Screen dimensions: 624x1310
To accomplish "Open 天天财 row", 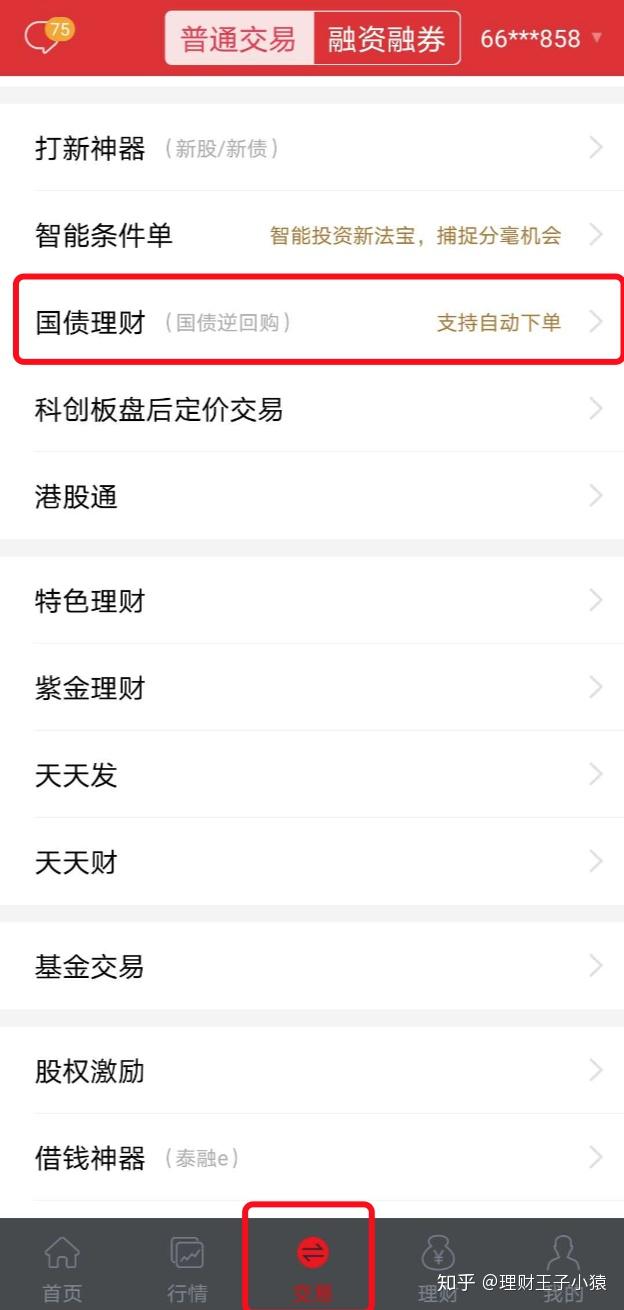I will pyautogui.click(x=312, y=861).
